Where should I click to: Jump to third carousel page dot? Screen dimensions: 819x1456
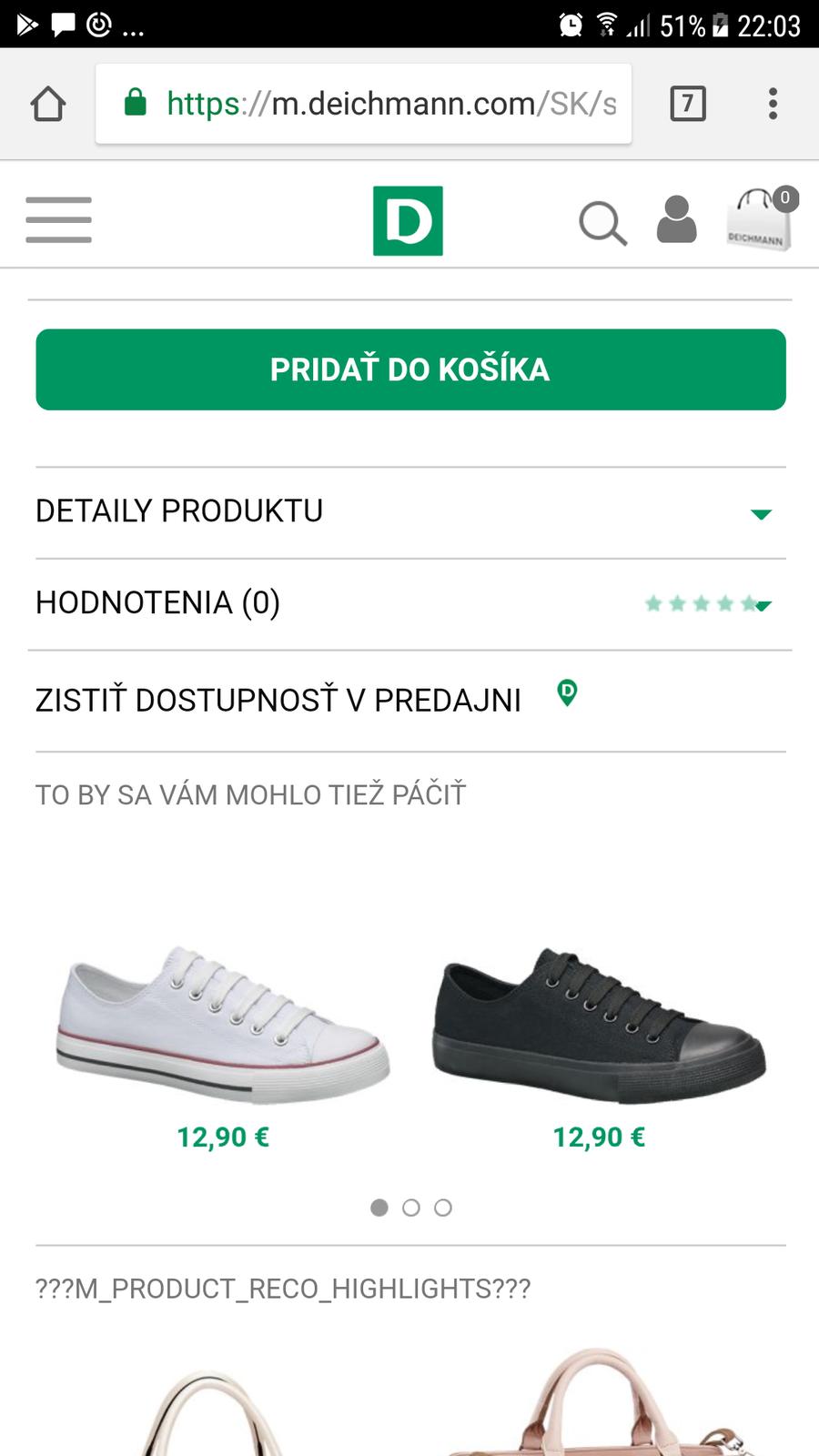click(443, 1208)
